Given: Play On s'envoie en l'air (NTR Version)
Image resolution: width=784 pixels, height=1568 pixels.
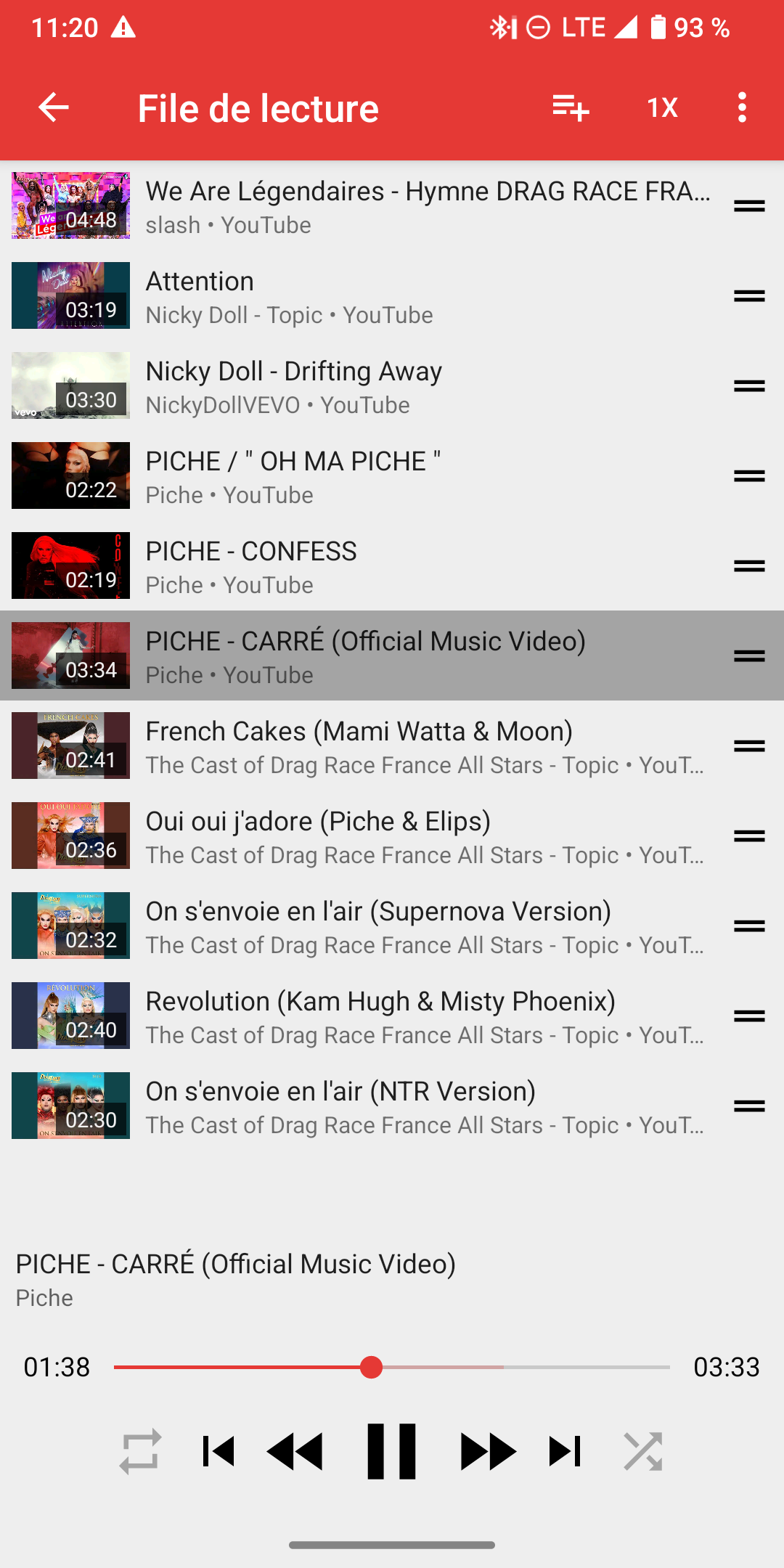Looking at the screenshot, I should point(427,1106).
